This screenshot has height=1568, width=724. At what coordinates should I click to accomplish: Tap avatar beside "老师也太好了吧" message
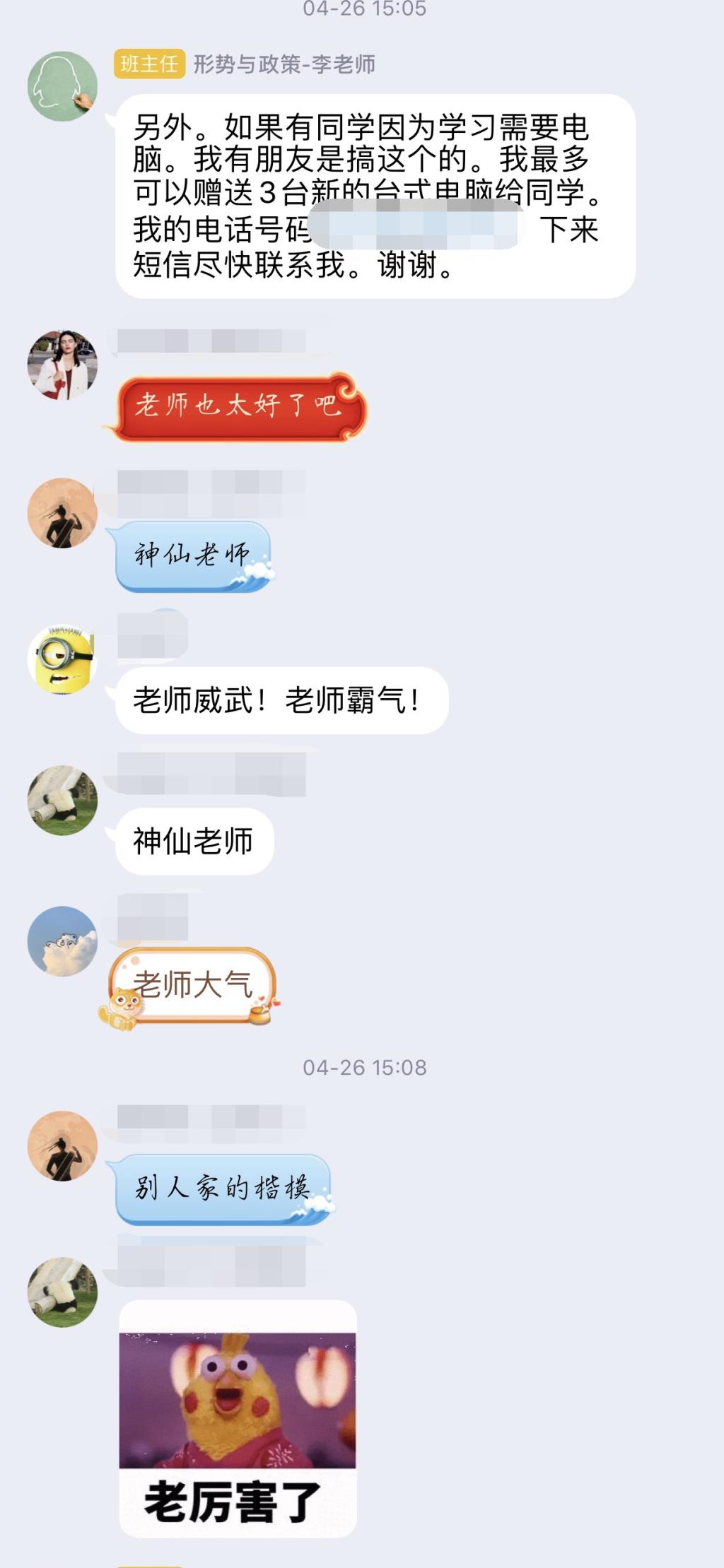click(62, 365)
